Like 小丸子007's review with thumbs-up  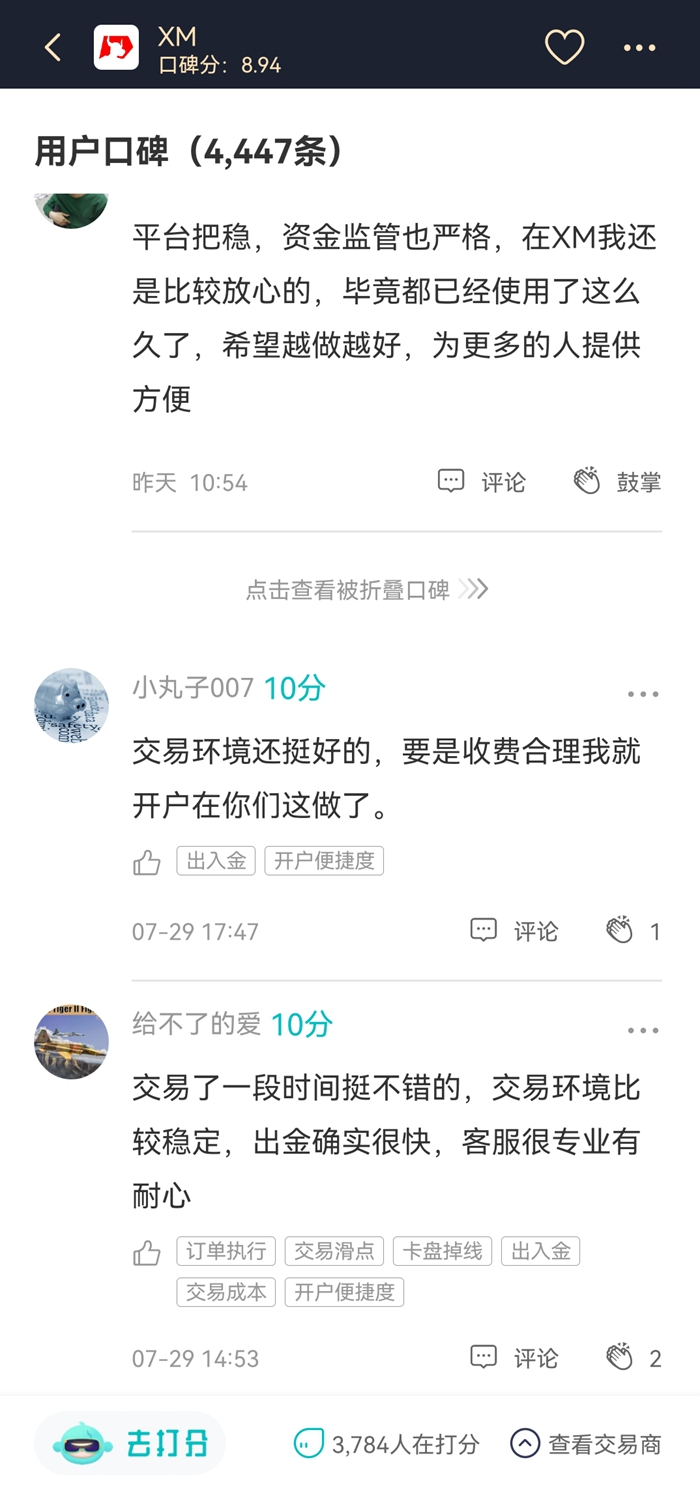tap(147, 862)
